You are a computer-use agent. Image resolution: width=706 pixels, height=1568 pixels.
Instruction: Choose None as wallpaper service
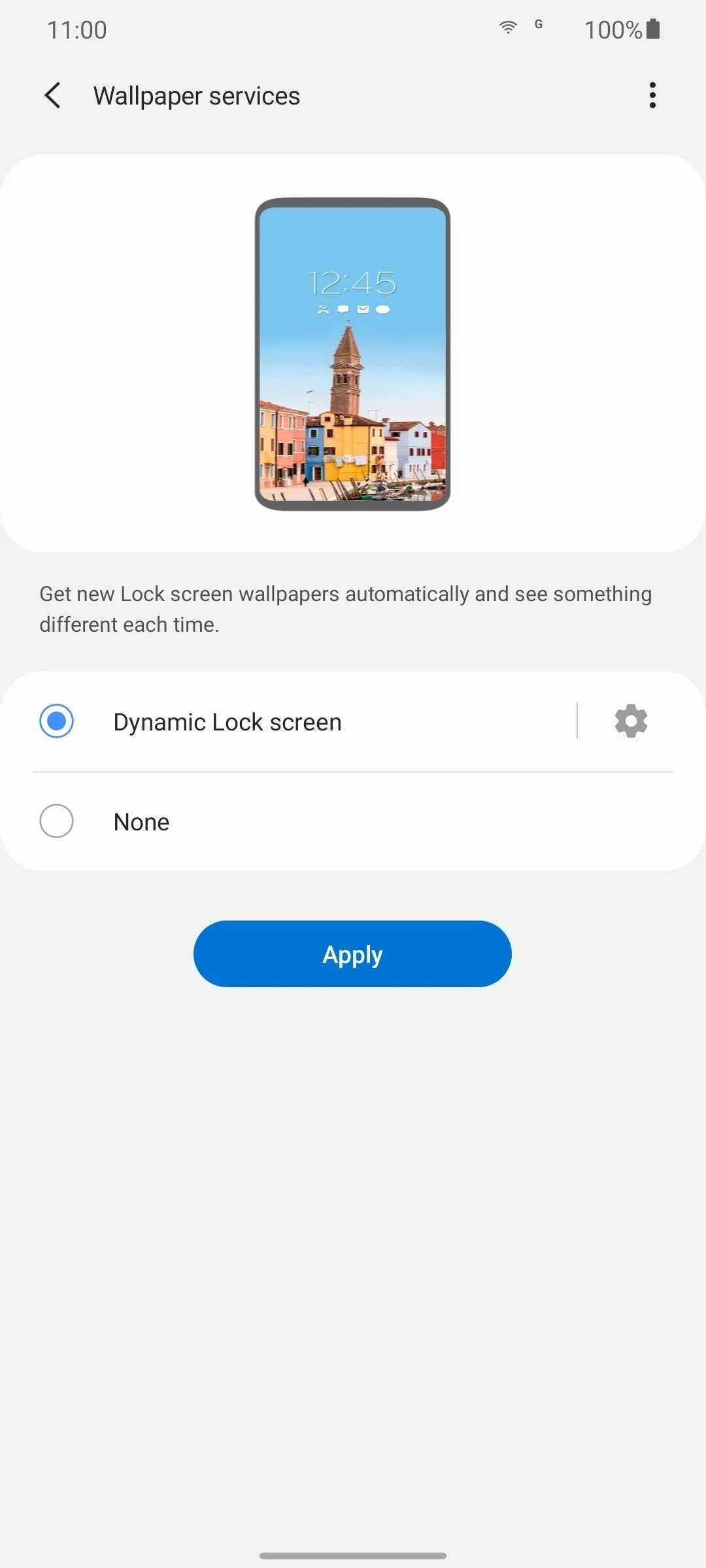[353, 821]
